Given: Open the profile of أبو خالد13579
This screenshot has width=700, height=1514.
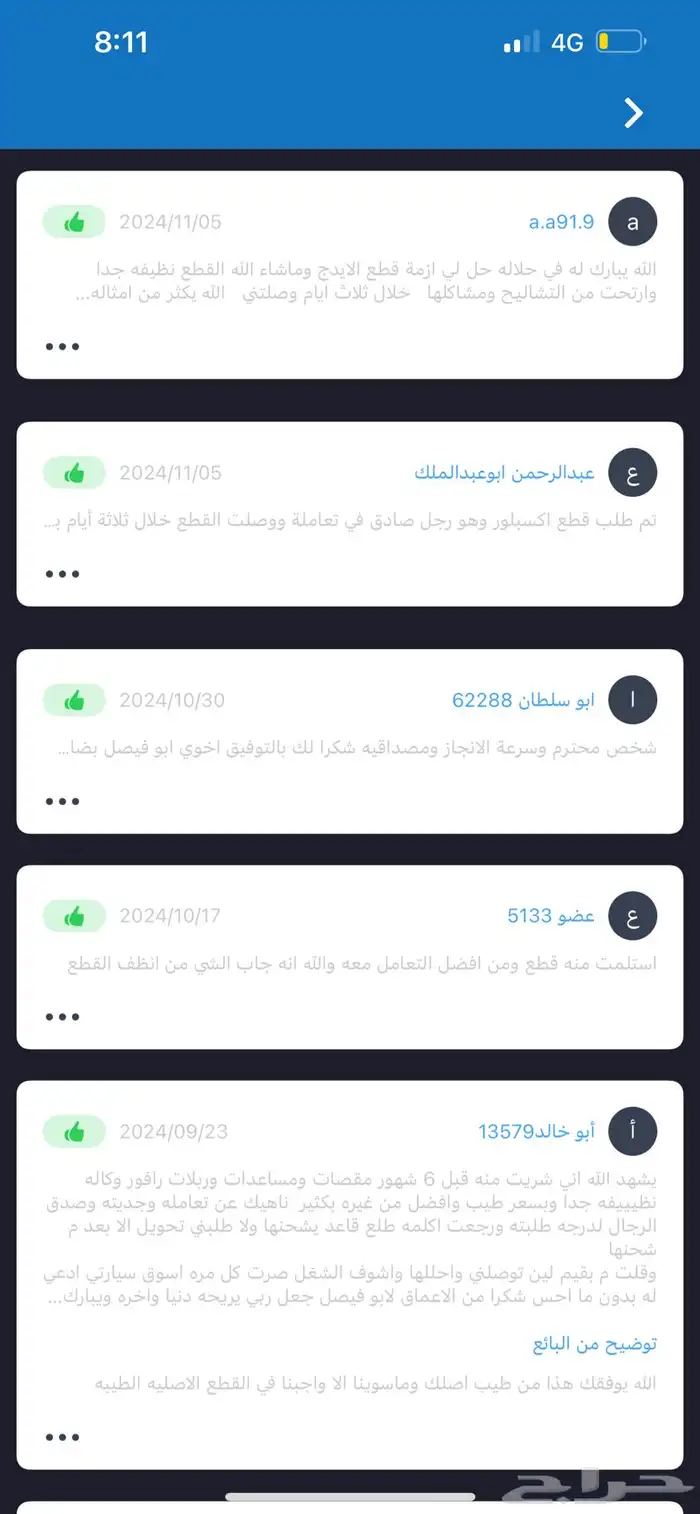Looking at the screenshot, I should [536, 1132].
